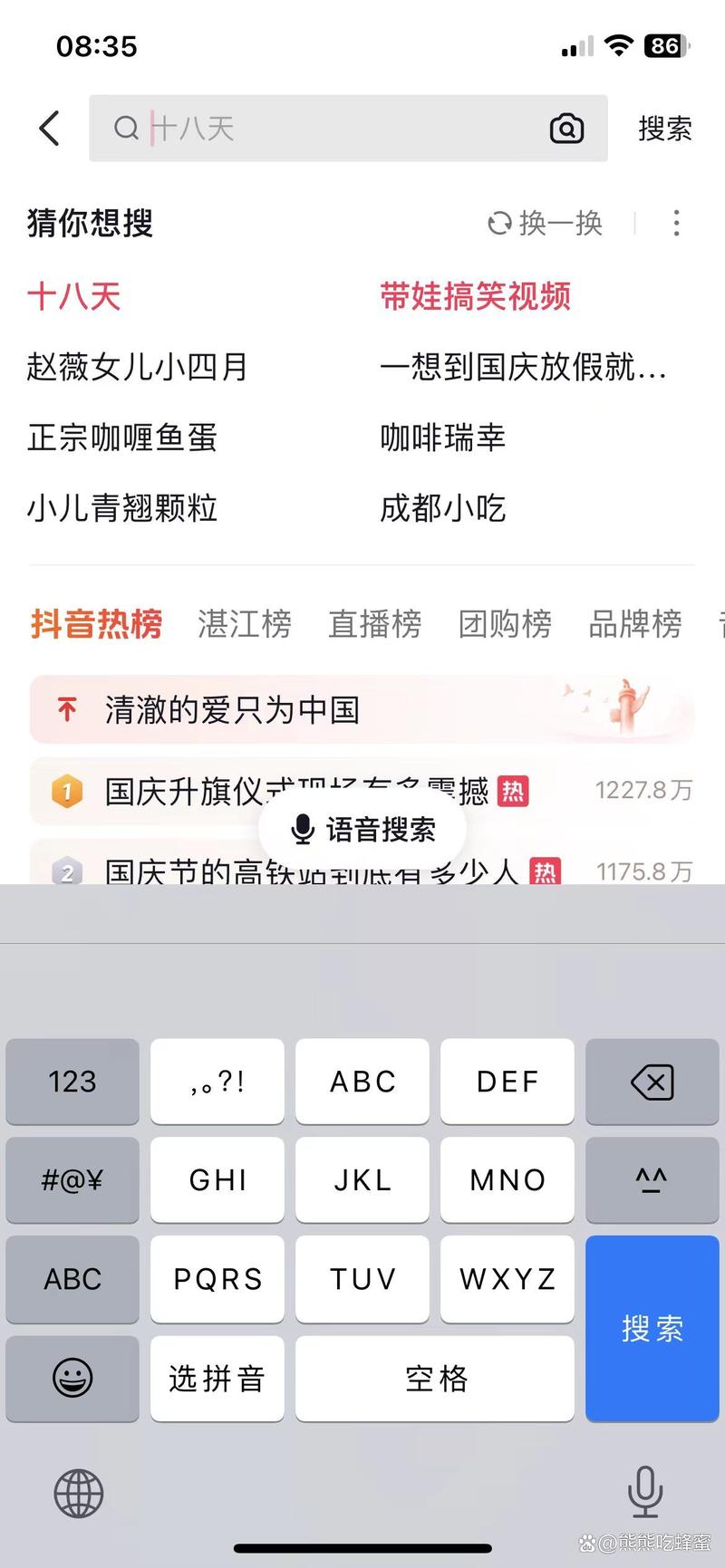Switch to the 湛江榜 tab

pos(245,624)
